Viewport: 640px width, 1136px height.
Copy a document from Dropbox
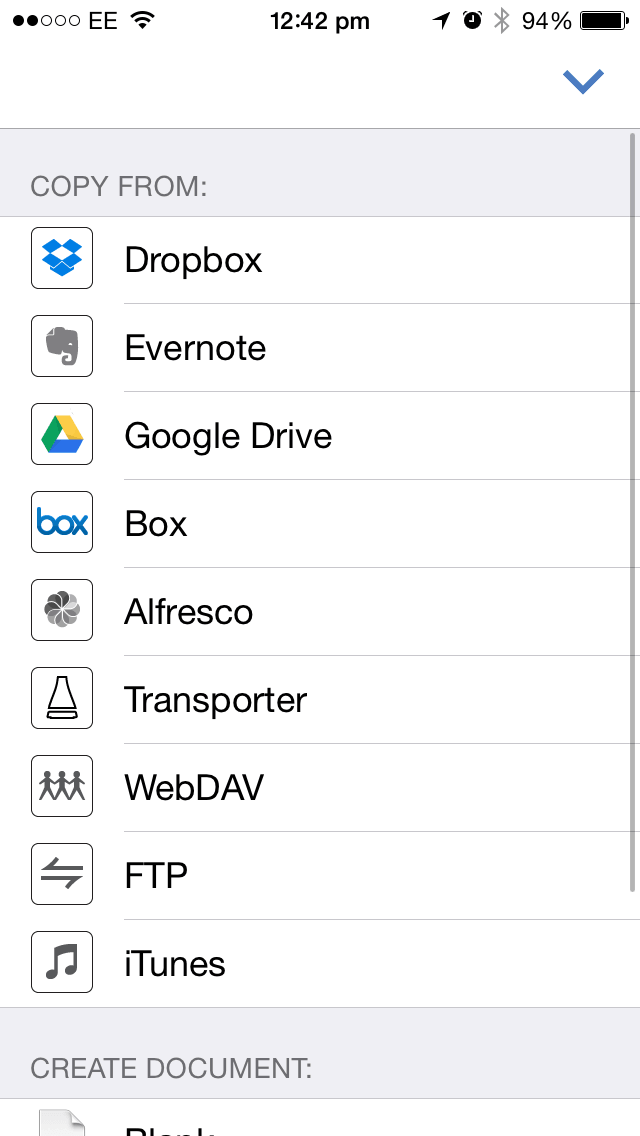(320, 259)
